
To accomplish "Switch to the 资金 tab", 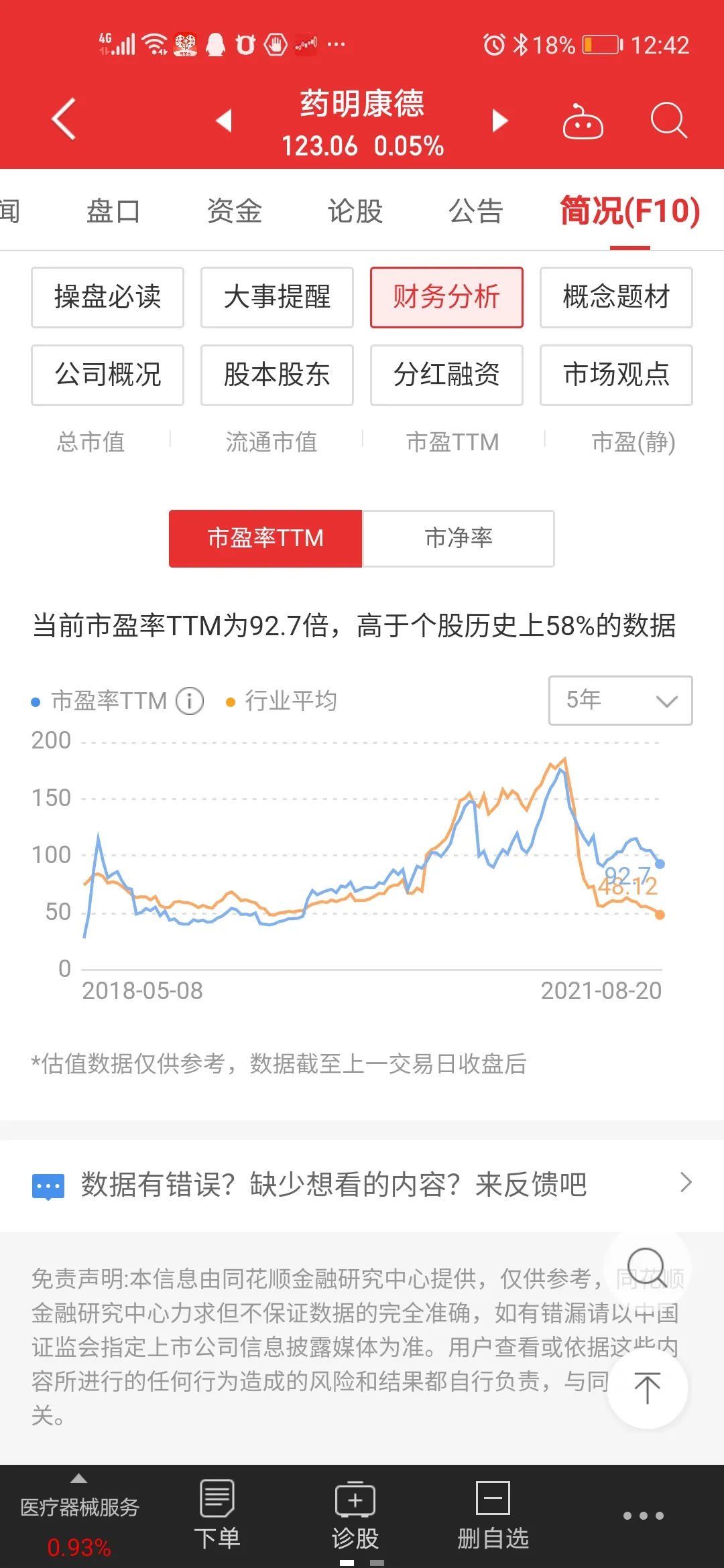I will [x=234, y=211].
